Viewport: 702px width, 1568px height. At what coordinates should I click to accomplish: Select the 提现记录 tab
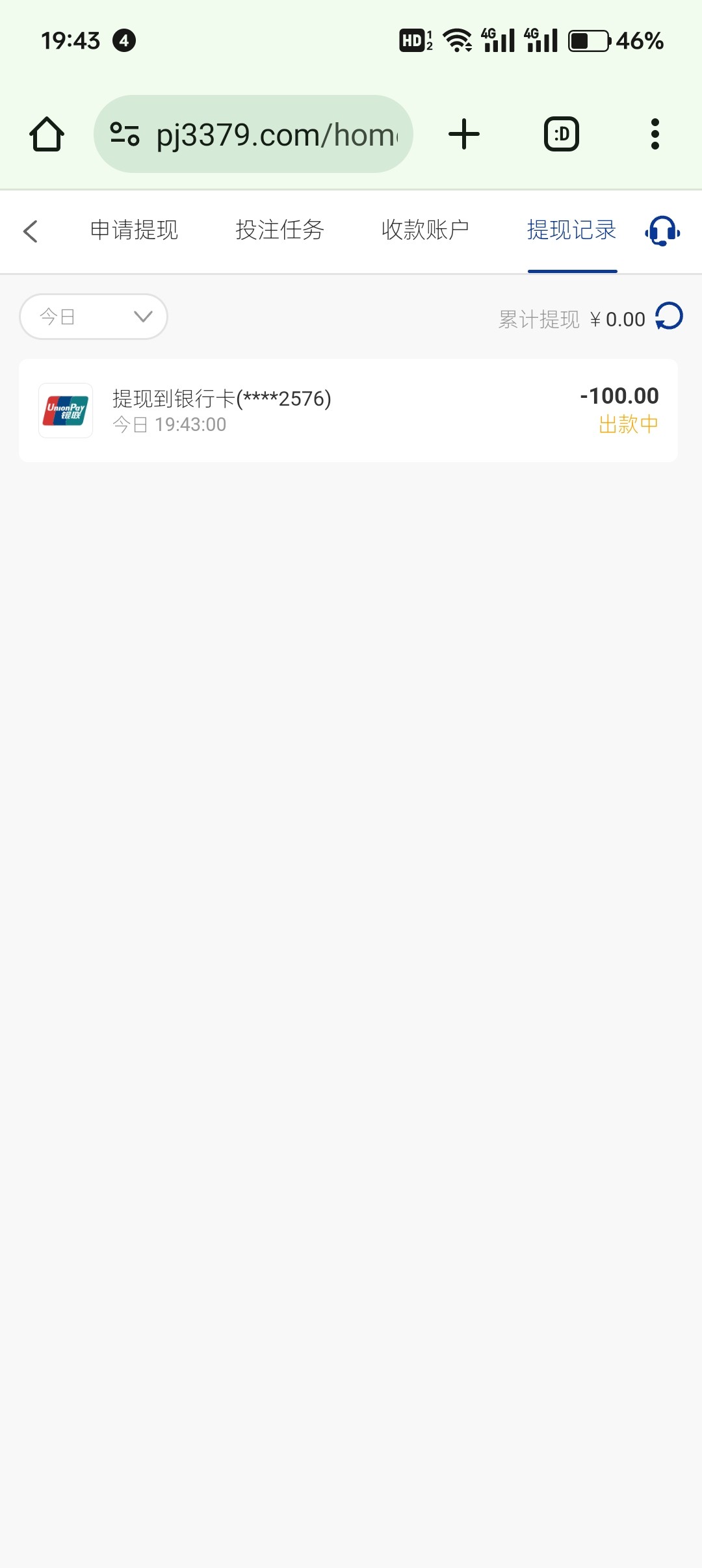(x=571, y=230)
